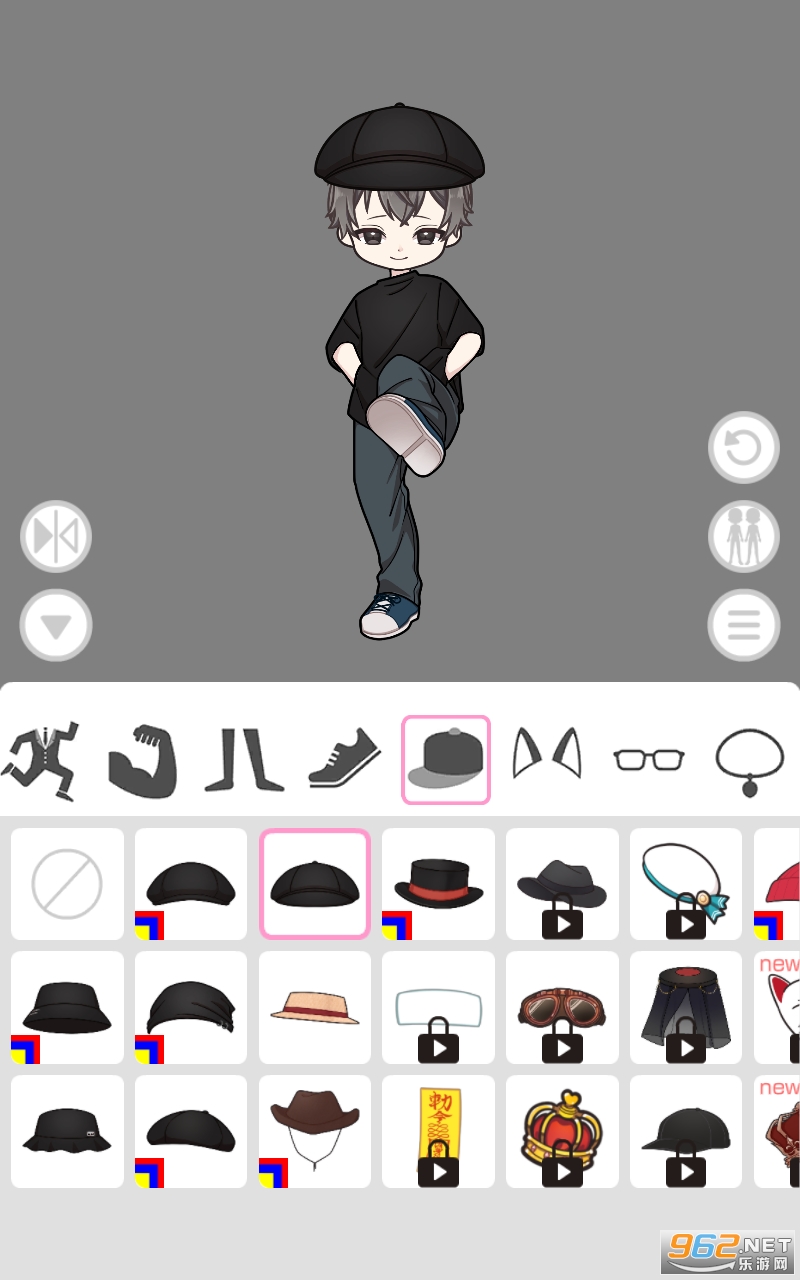Viewport: 800px width, 1280px height.
Task: Open the hamburger menu
Action: pyautogui.click(x=743, y=625)
